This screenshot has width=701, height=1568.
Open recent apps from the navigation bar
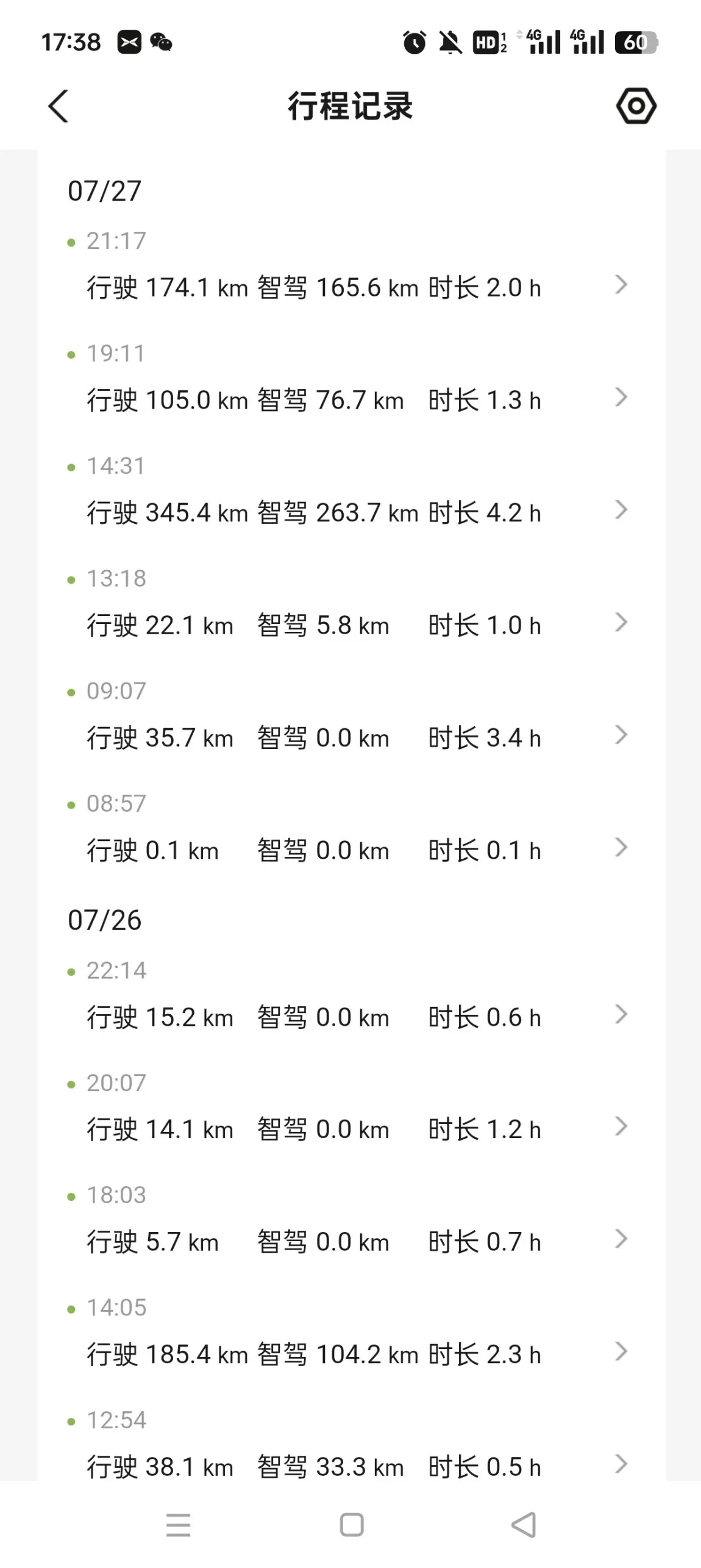[179, 1525]
